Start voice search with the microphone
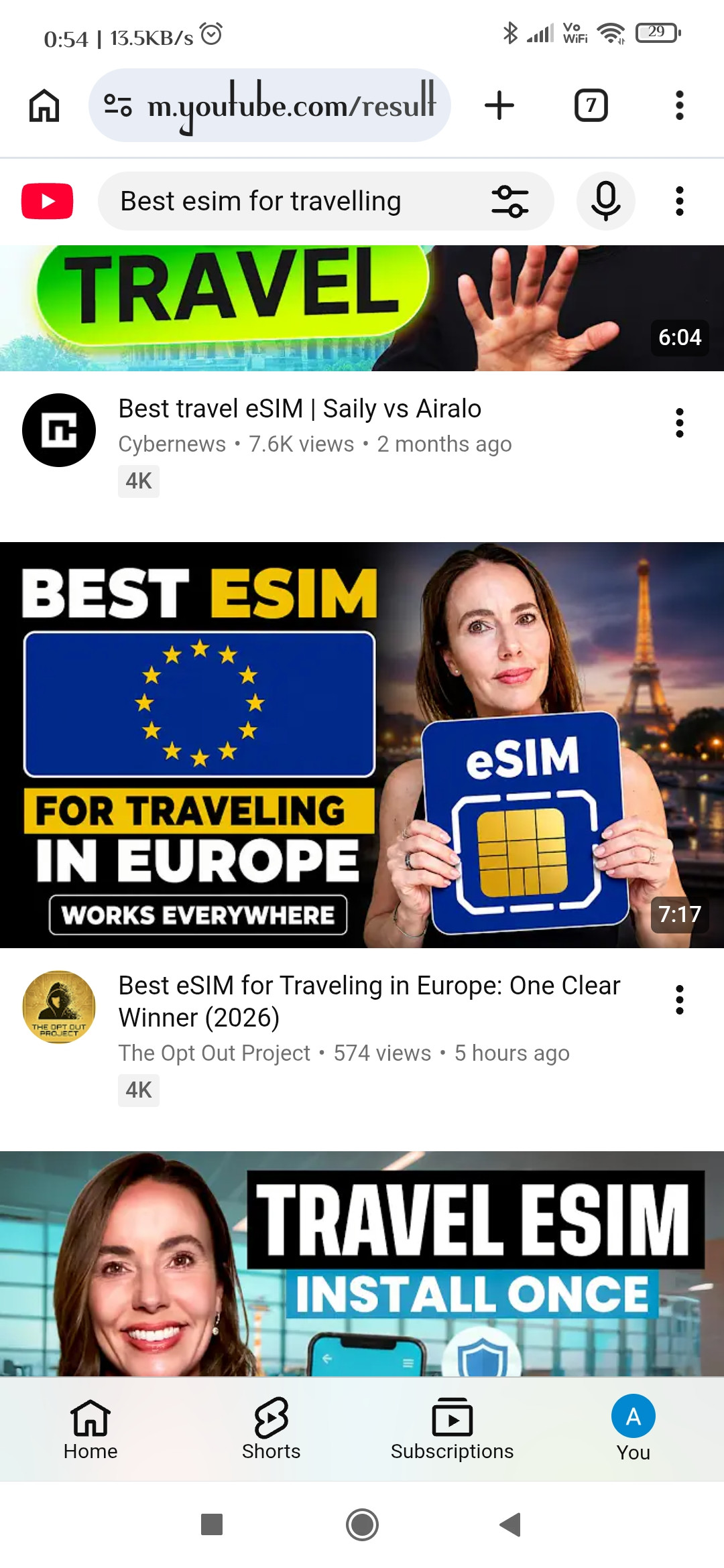 pyautogui.click(x=606, y=201)
